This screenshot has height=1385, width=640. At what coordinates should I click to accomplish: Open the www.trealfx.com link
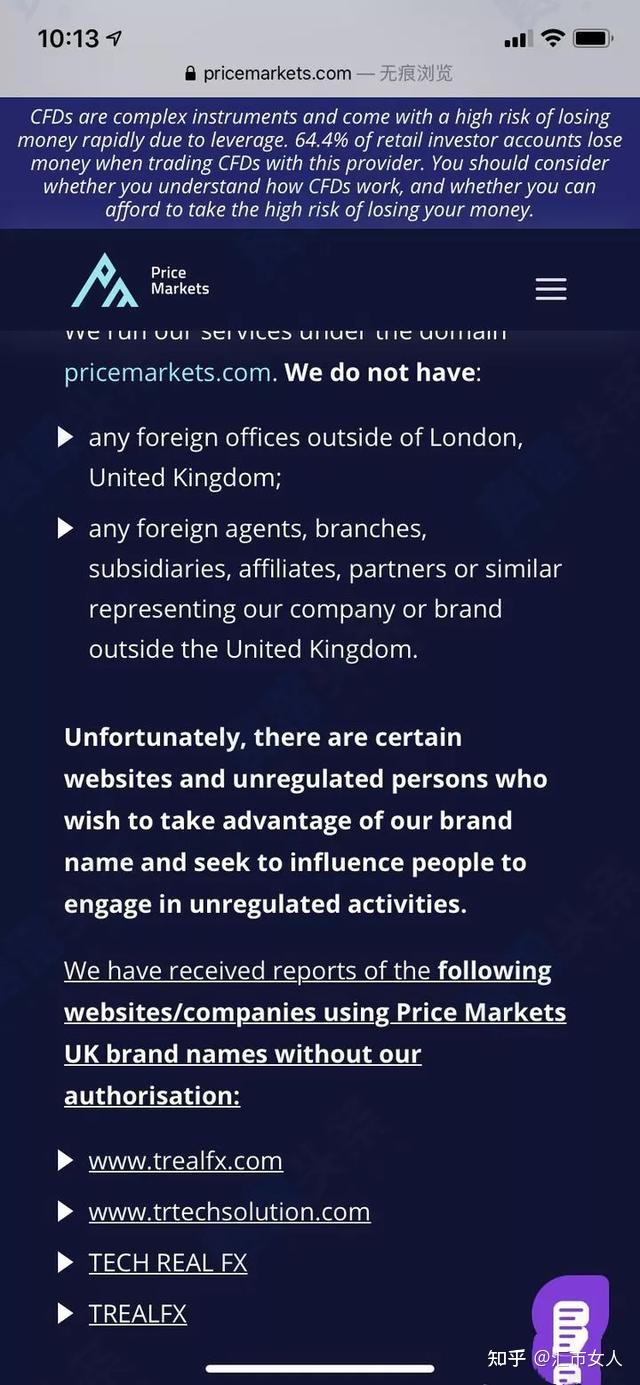point(185,1161)
